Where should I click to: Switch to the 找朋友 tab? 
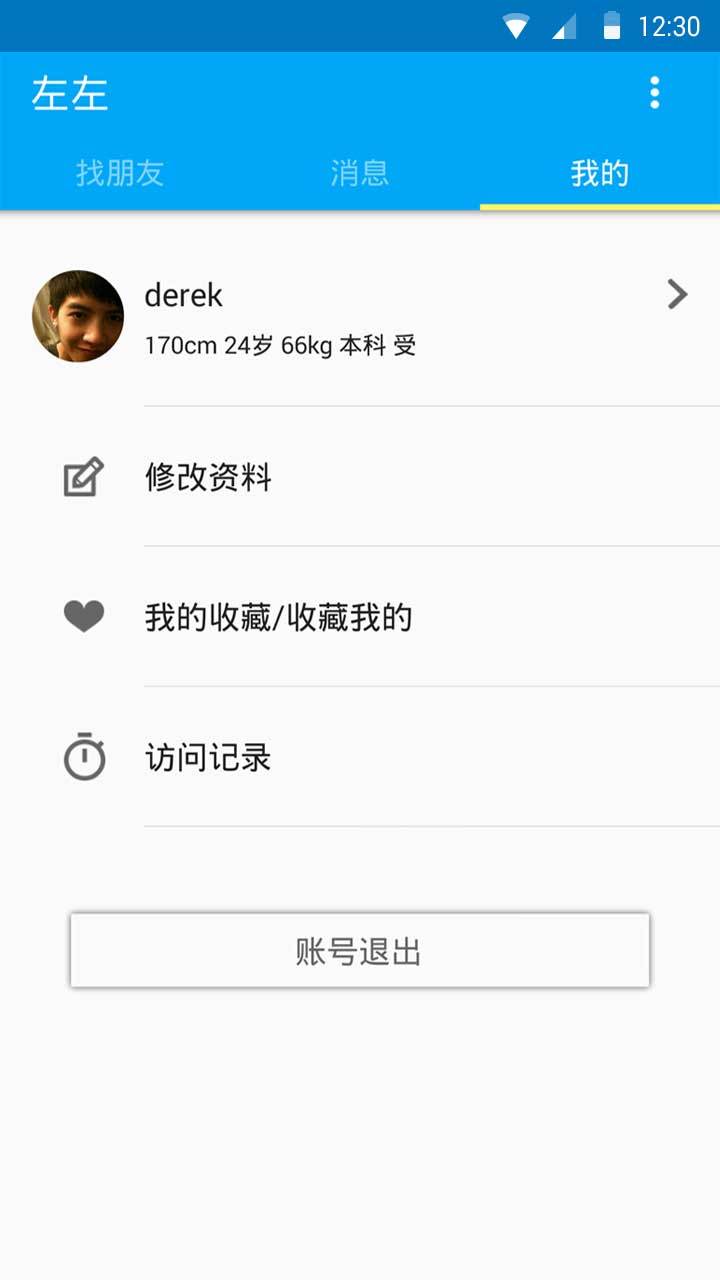(x=120, y=173)
